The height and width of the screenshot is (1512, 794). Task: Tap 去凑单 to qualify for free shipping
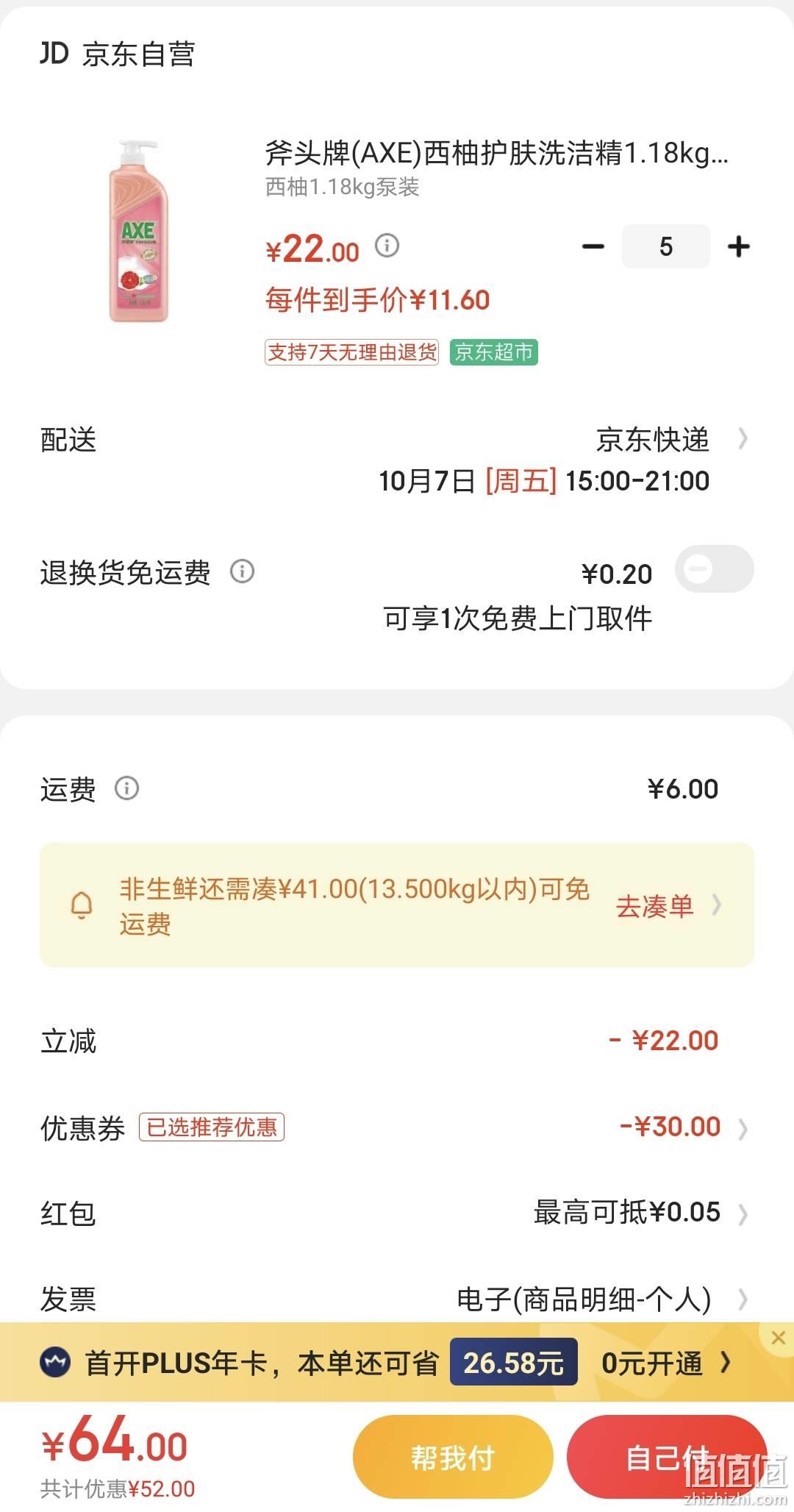pos(668,905)
